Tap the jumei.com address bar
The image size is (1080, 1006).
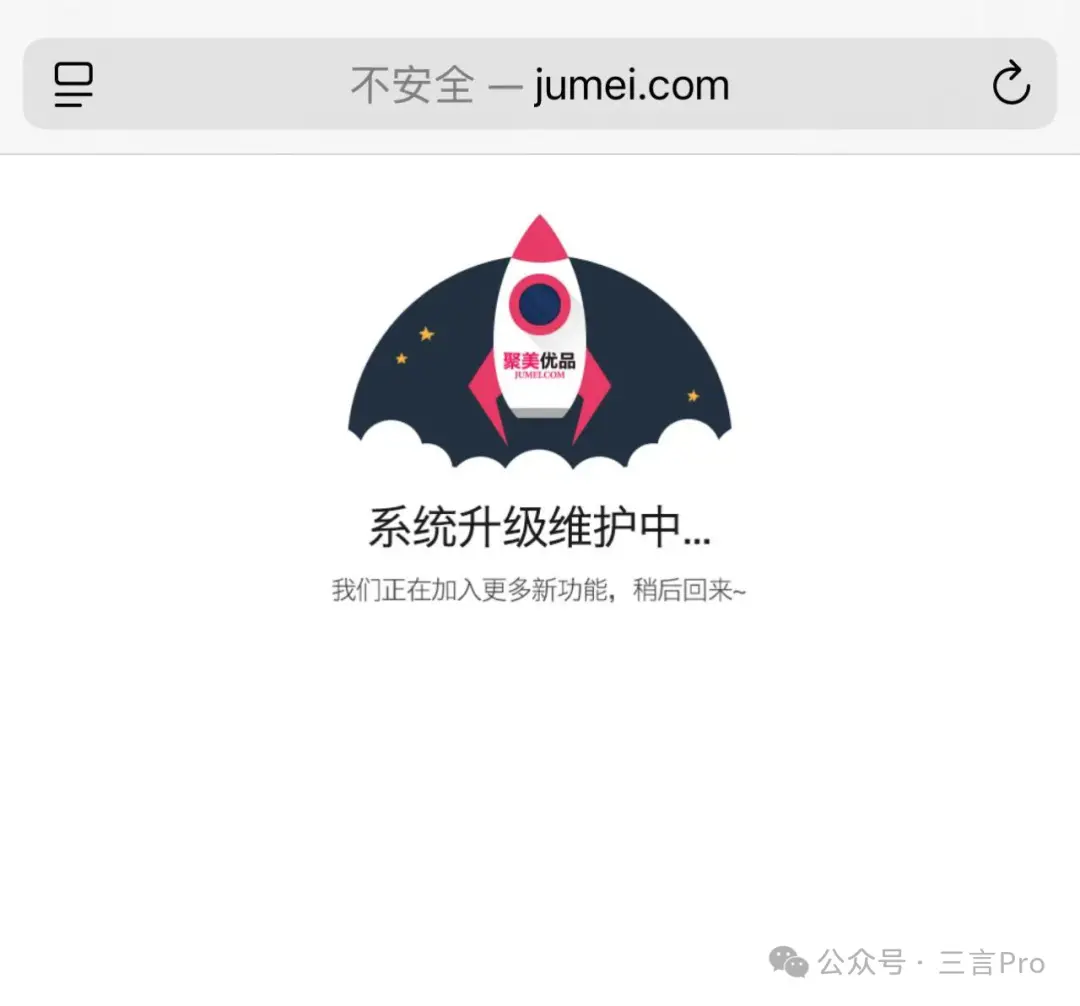540,85
